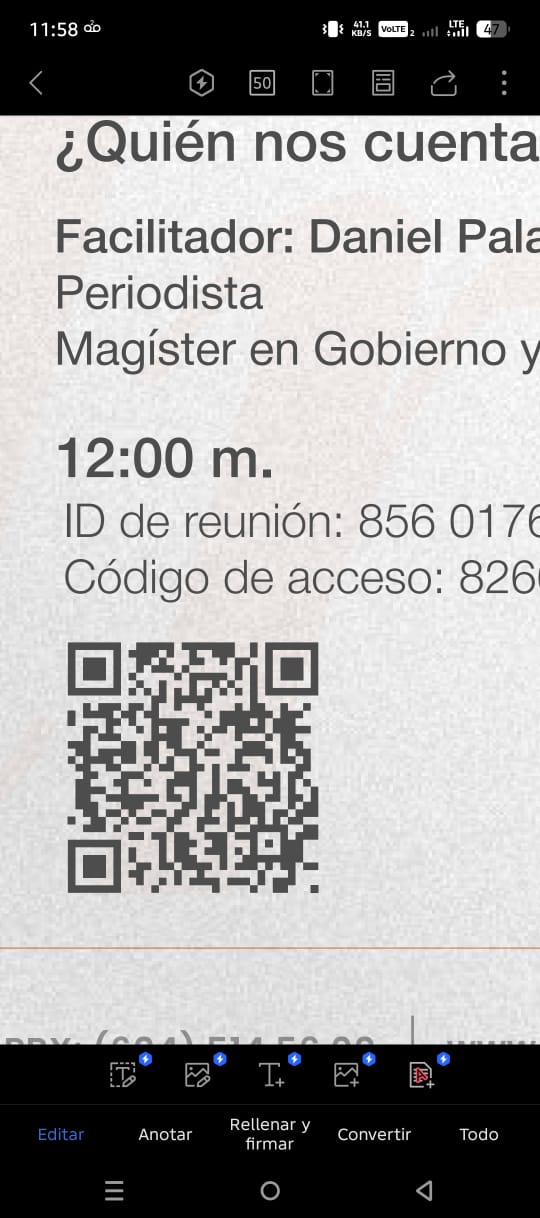This screenshot has height=1218, width=540.
Task: Open the page number 50 indicator
Action: click(x=262, y=83)
